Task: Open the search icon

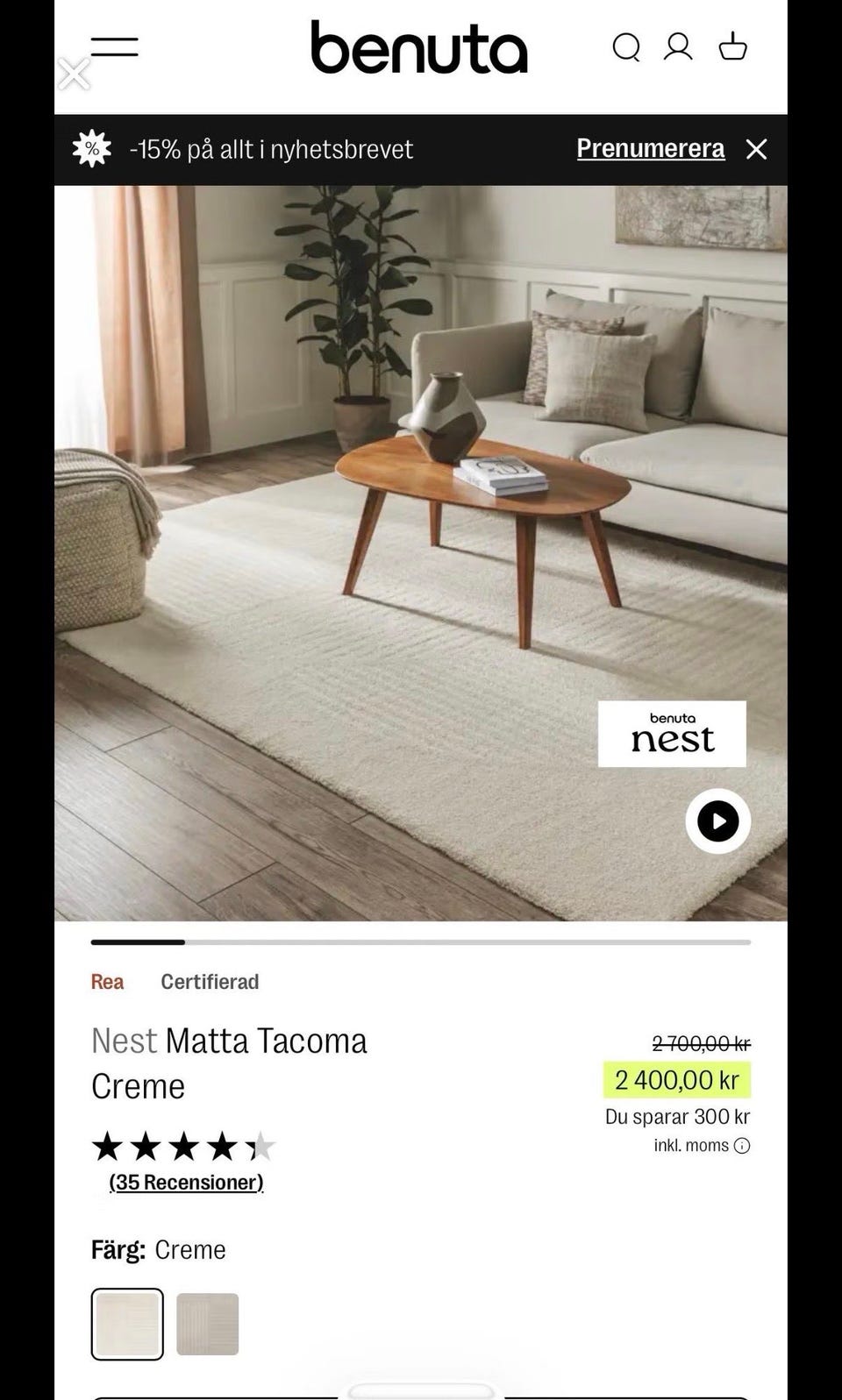Action: coord(626,47)
